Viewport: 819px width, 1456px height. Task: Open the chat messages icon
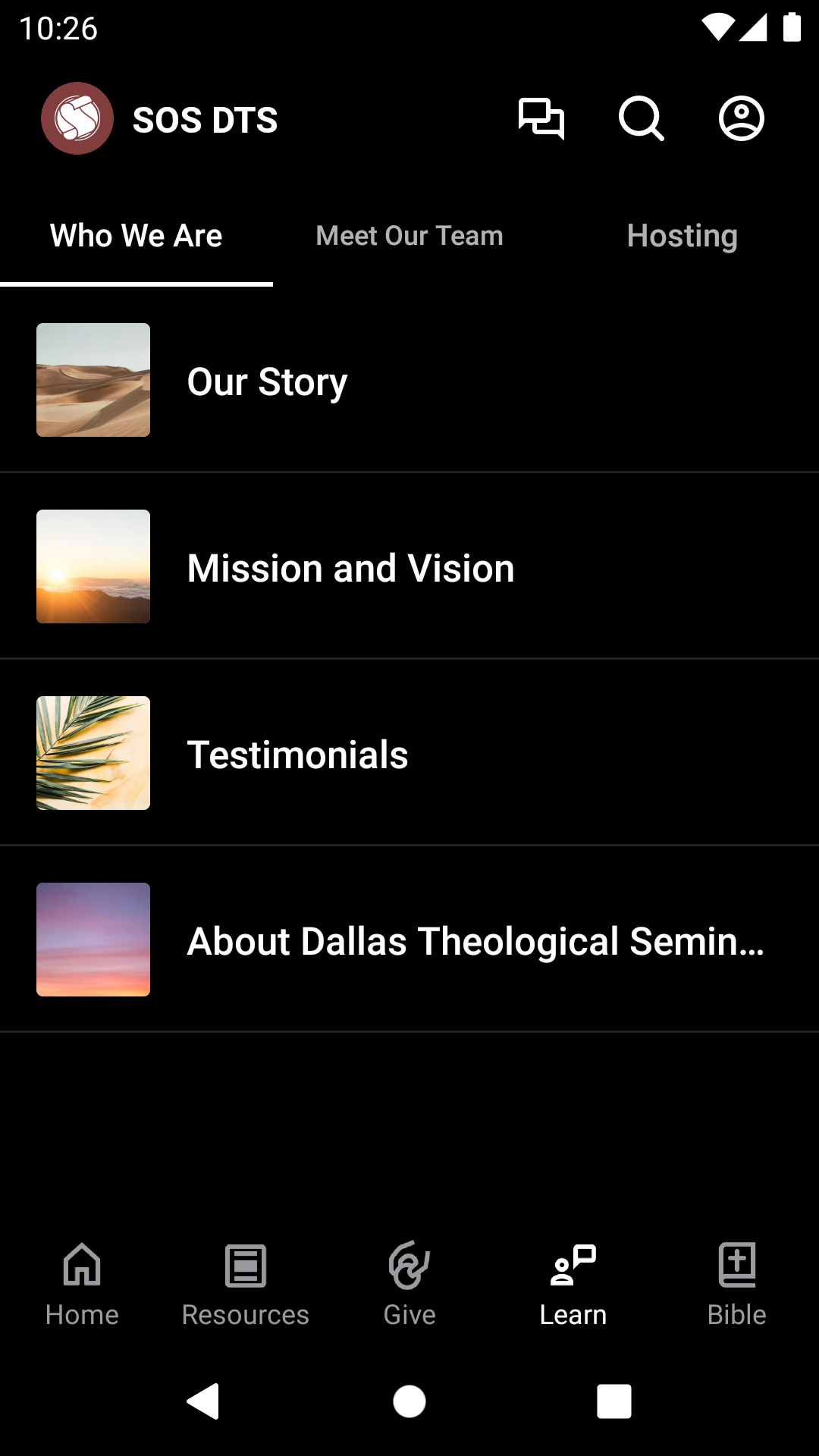pyautogui.click(x=543, y=119)
